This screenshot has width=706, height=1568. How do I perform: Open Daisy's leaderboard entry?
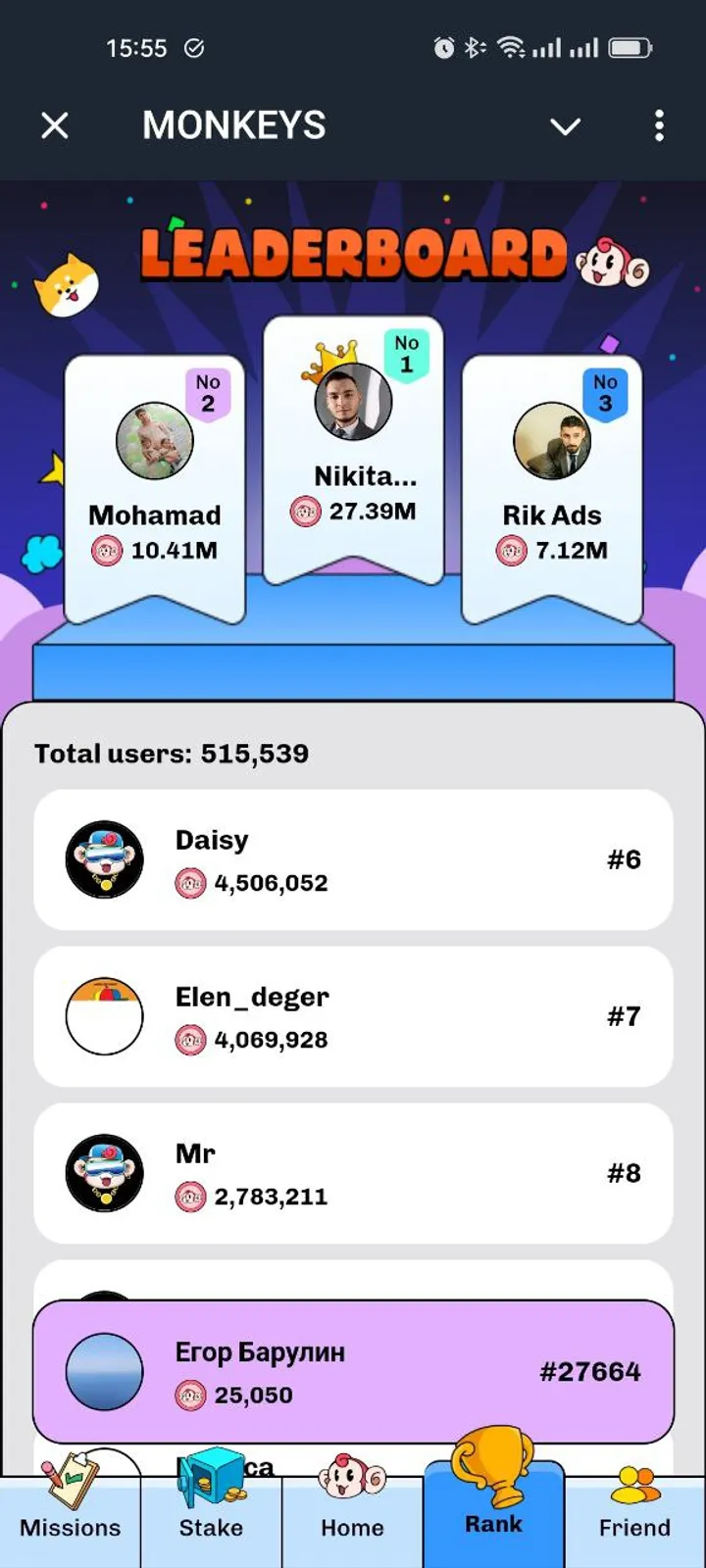coord(353,859)
